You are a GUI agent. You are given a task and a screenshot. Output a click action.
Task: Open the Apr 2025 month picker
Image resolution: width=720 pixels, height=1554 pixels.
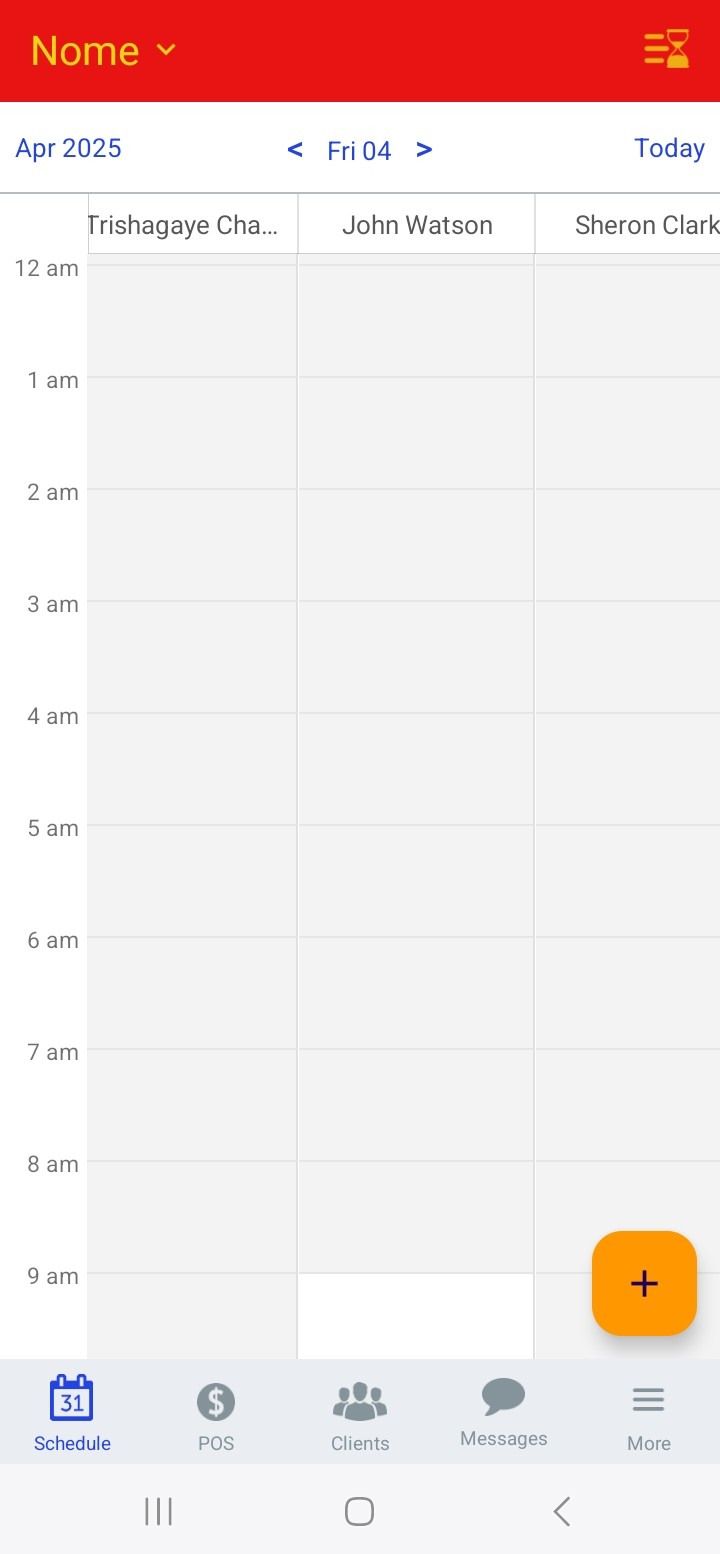[69, 149]
